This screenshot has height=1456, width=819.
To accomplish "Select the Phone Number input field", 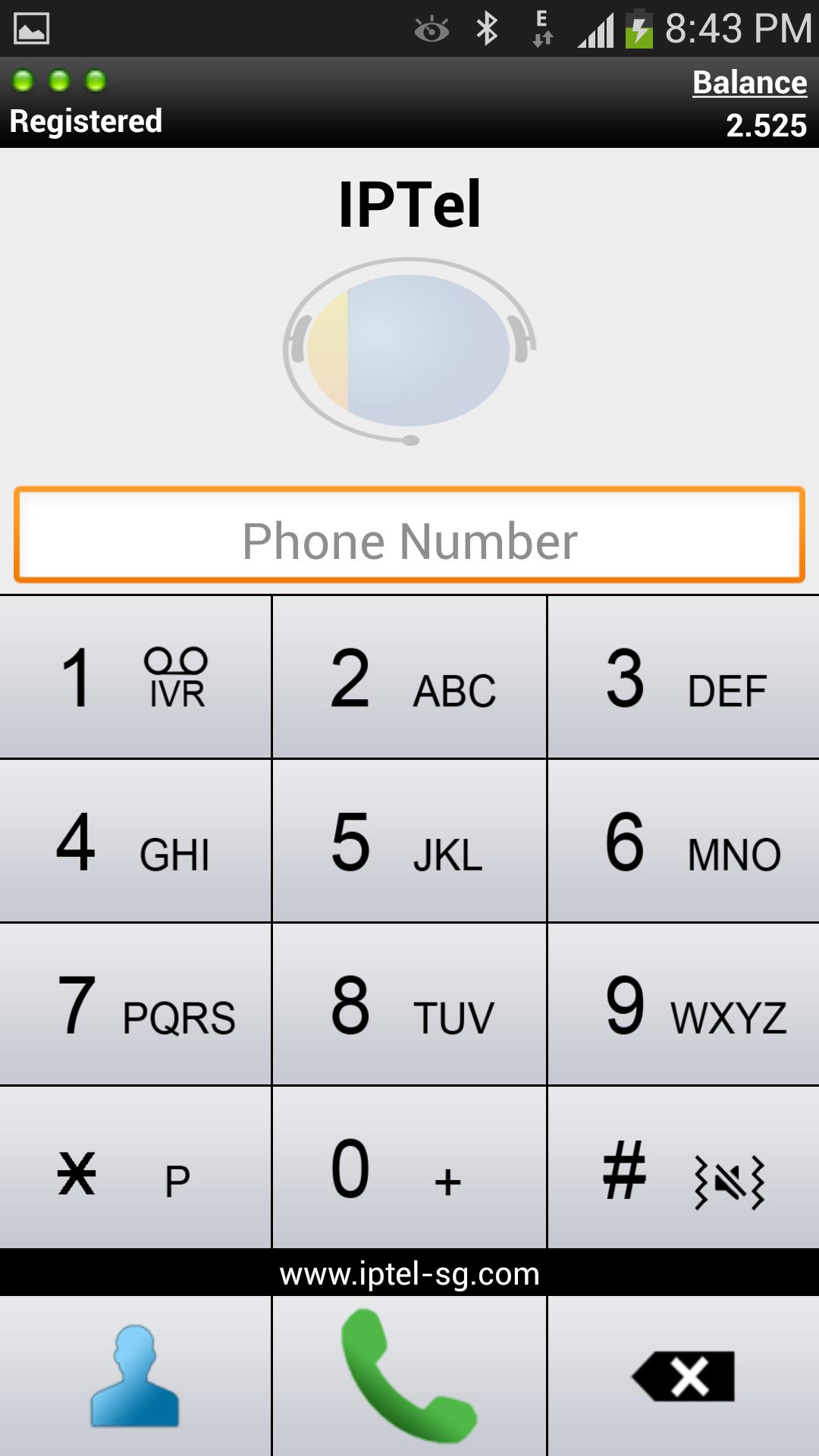I will tap(409, 540).
